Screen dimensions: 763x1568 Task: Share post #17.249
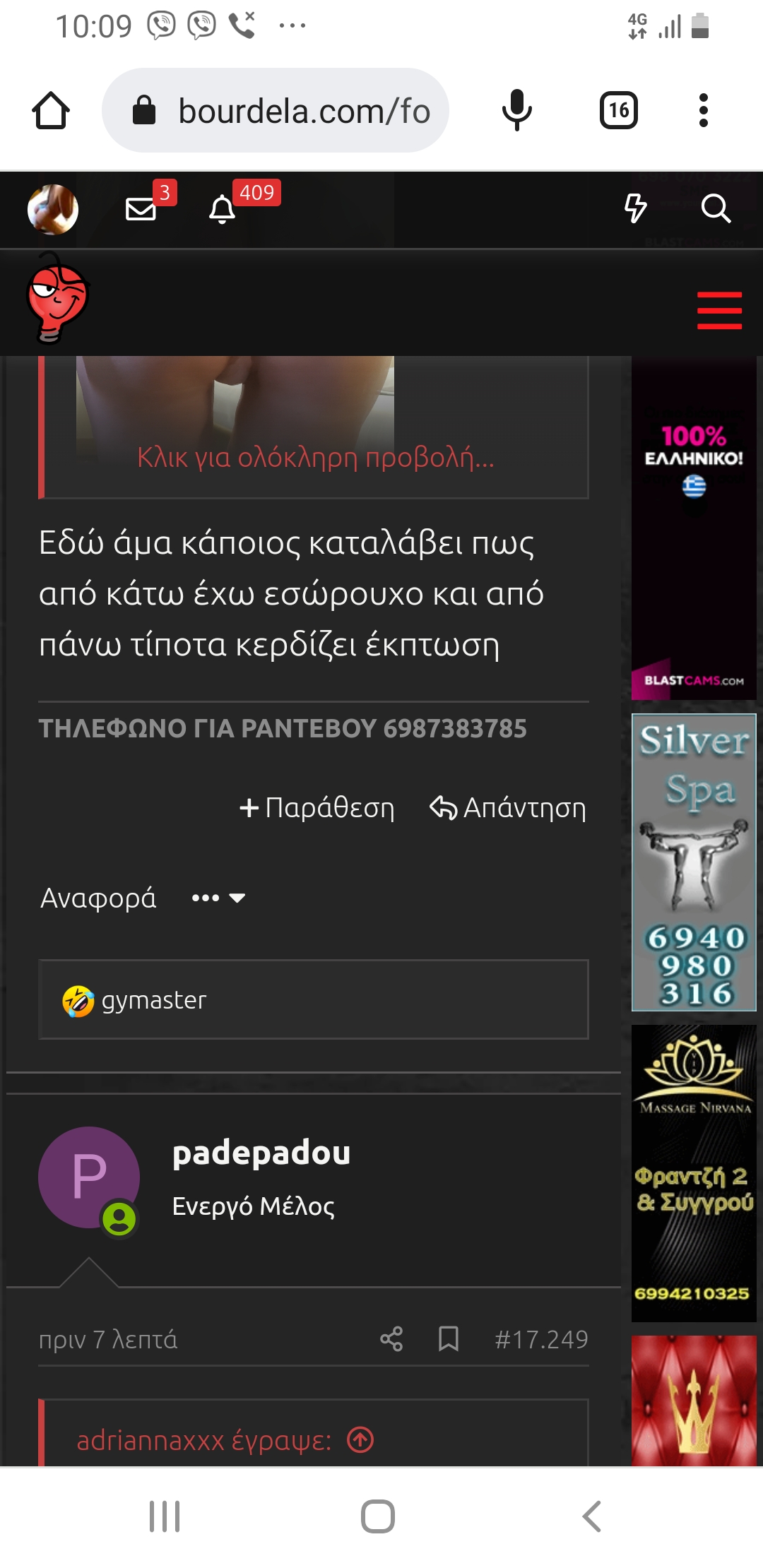tap(391, 1338)
